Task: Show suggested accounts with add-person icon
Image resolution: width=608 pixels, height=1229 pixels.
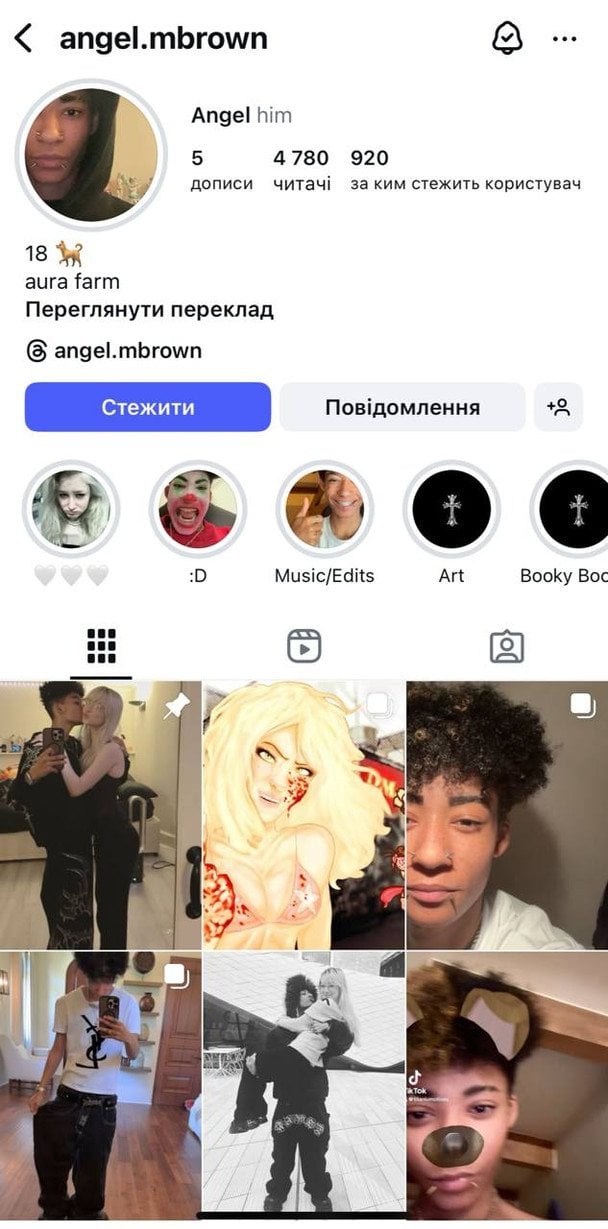Action: pos(558,407)
